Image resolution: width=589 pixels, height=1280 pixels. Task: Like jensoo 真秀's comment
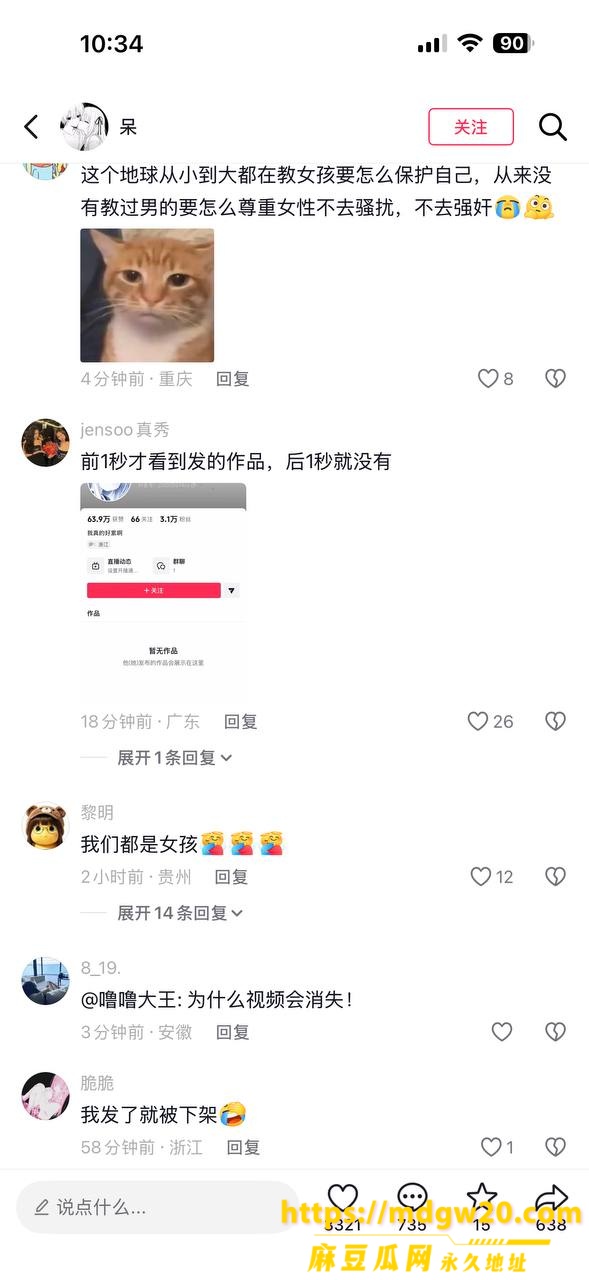(x=478, y=721)
